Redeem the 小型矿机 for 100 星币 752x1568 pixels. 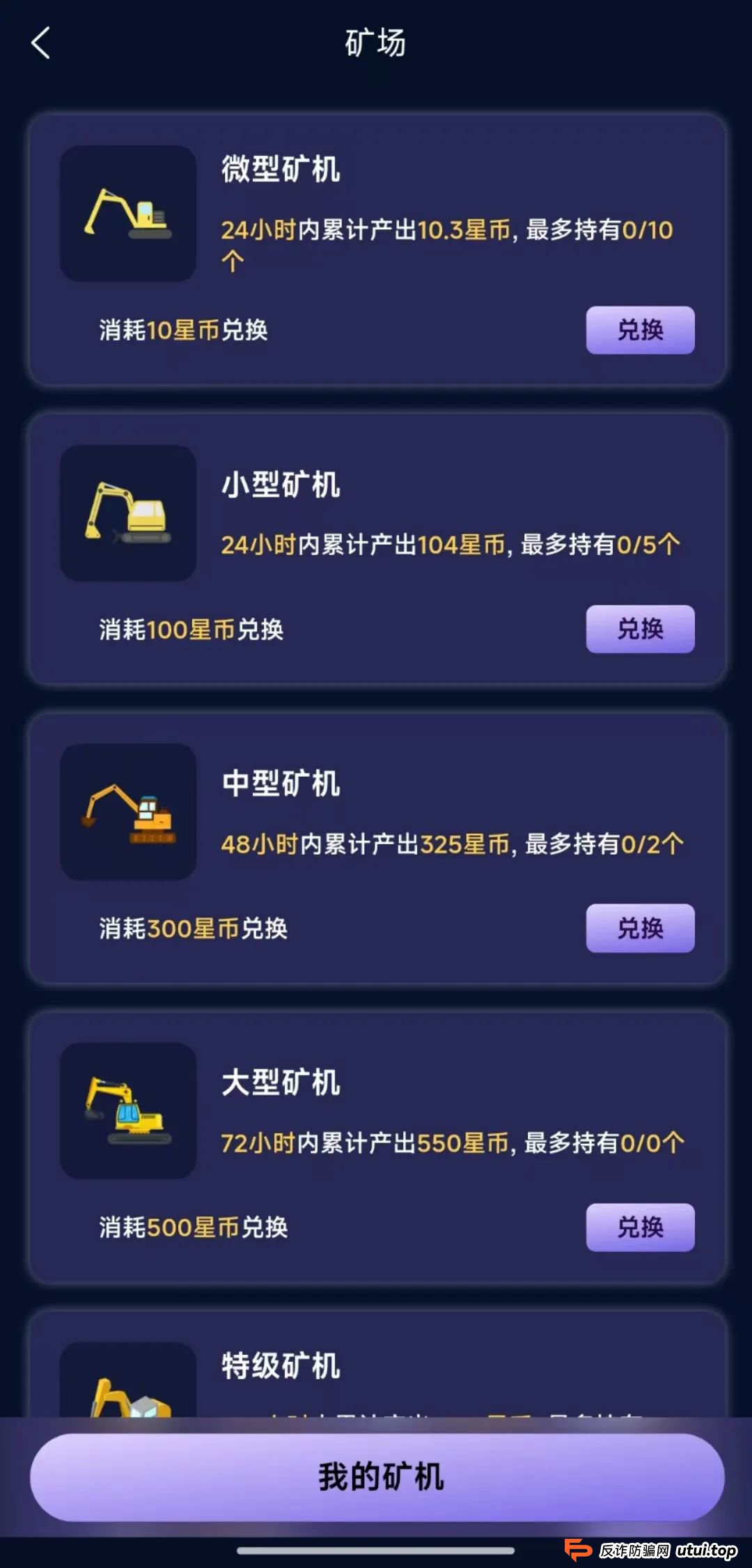tap(640, 629)
